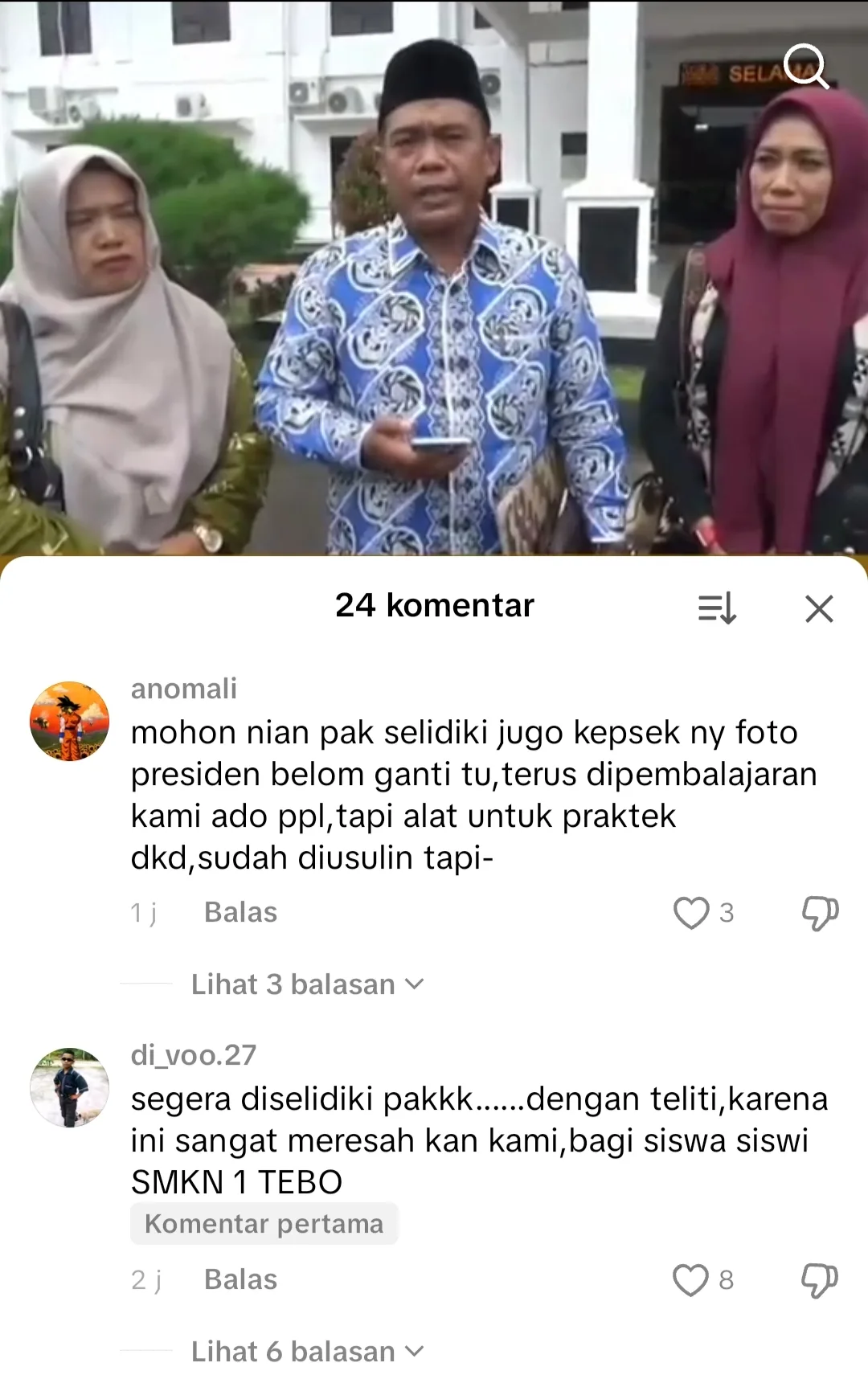868x1379 pixels.
Task: Open the anomali username
Action: (x=184, y=689)
